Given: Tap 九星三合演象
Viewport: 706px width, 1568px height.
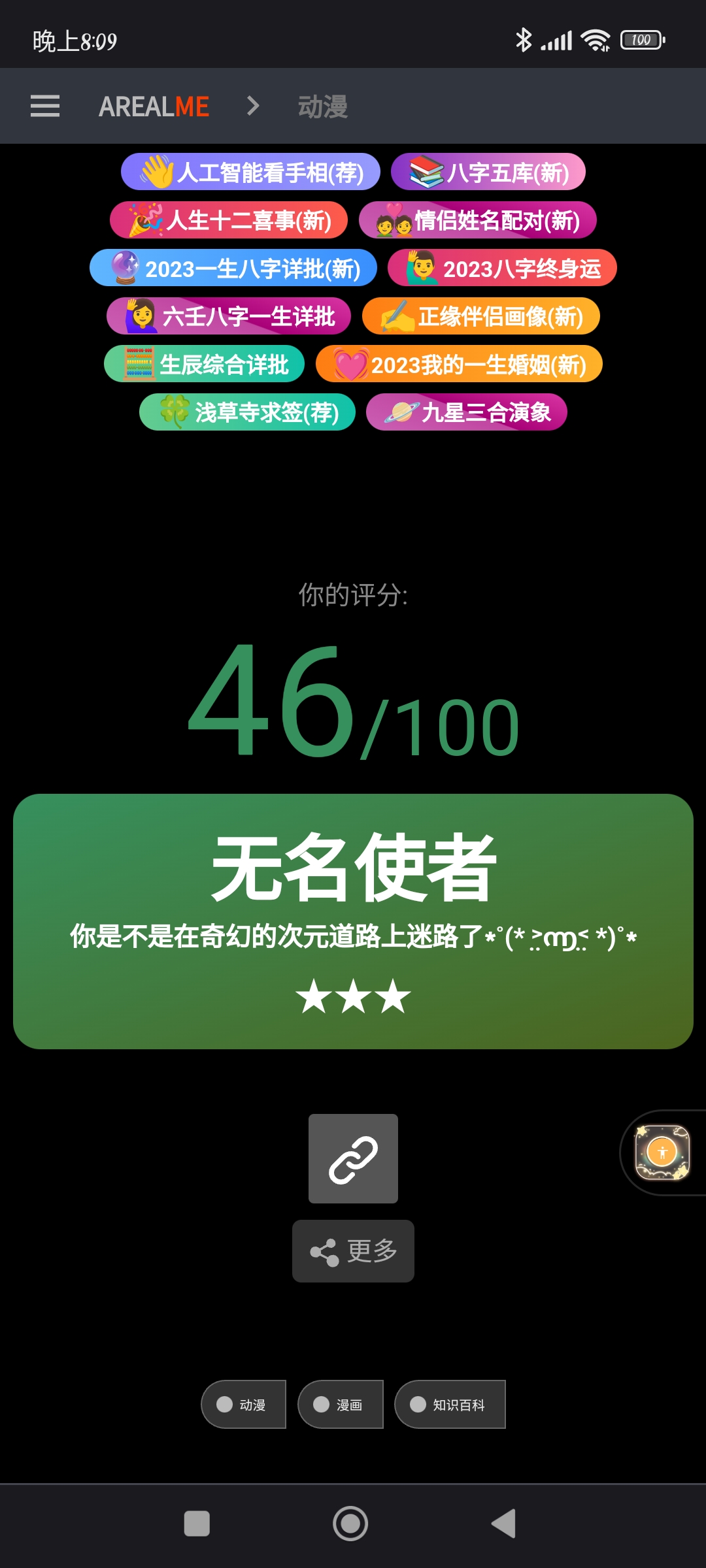Looking at the screenshot, I should click(466, 412).
